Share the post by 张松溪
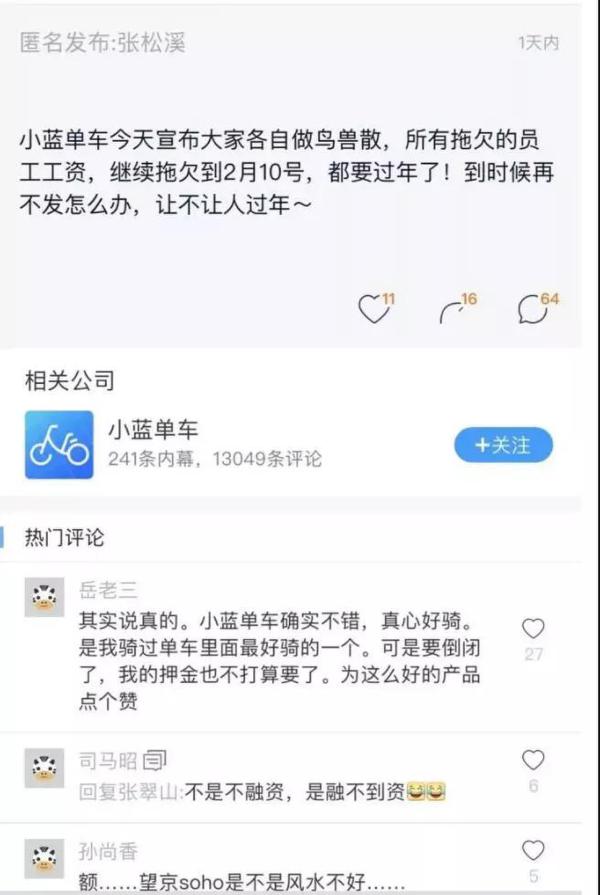This screenshot has height=895, width=600. pyautogui.click(x=453, y=311)
